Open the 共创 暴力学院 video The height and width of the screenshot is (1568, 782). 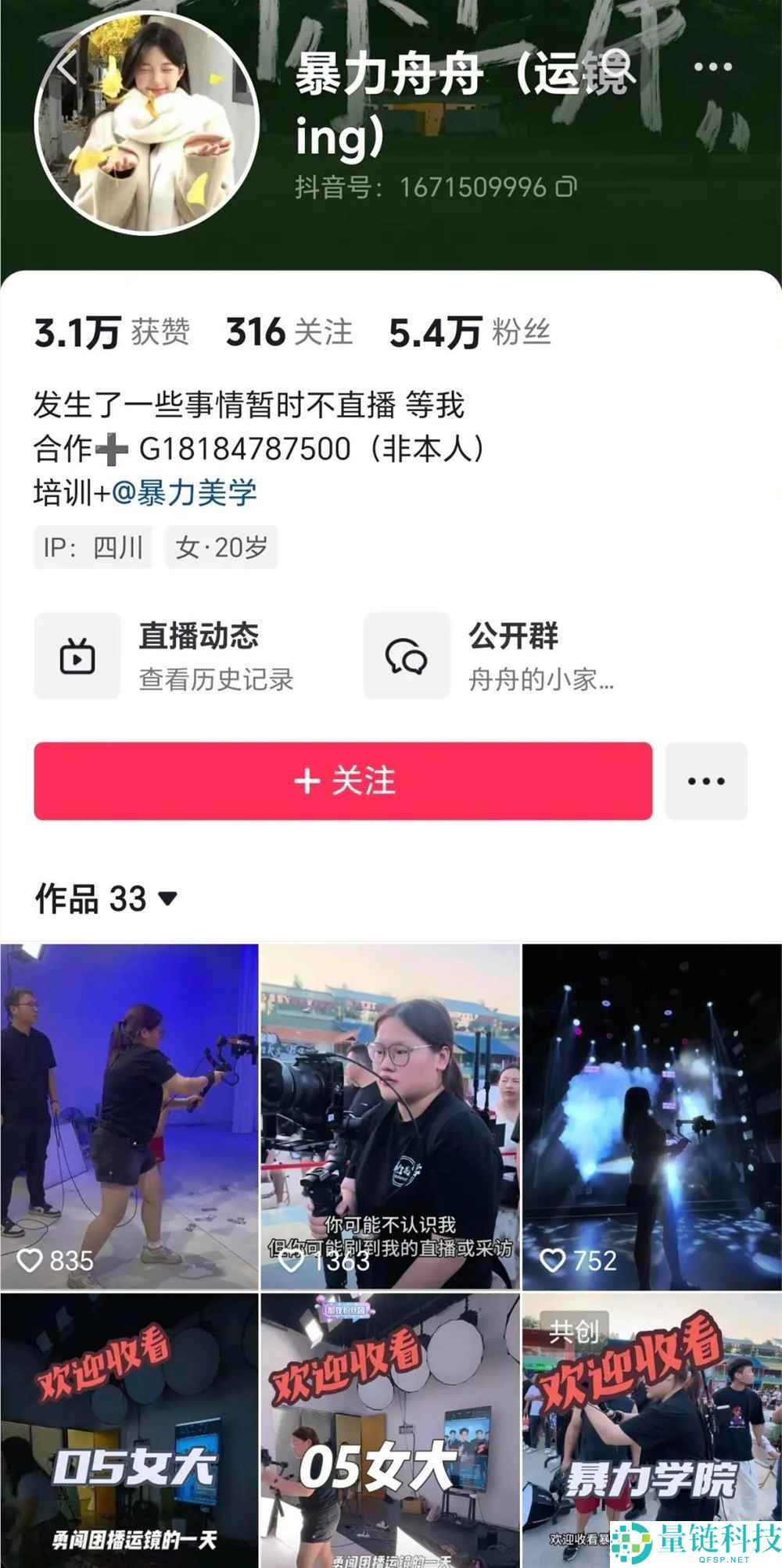[651, 1430]
